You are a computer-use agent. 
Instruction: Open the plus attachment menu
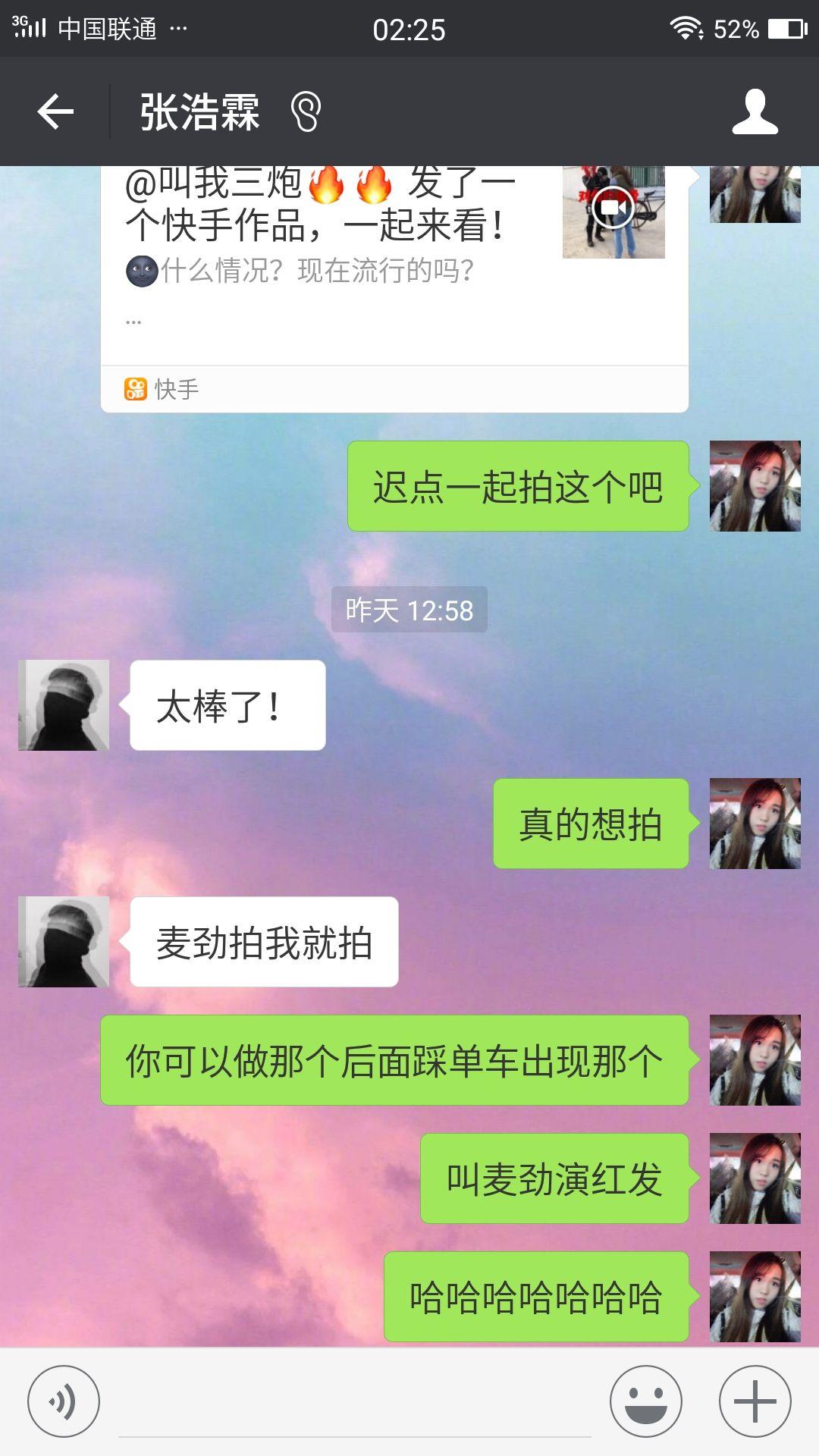pos(755,1401)
